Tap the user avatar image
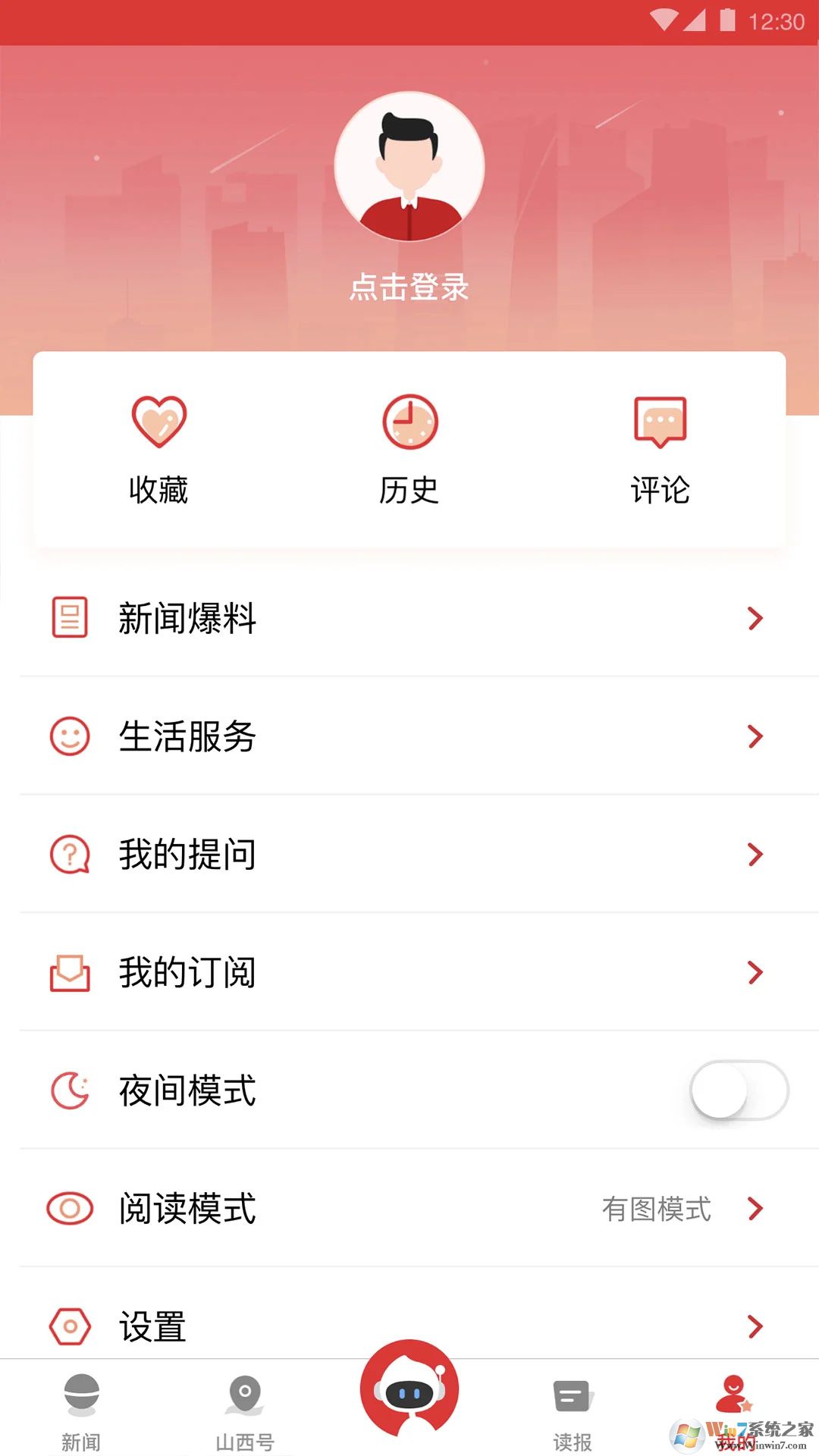819x1456 pixels. 409,168
